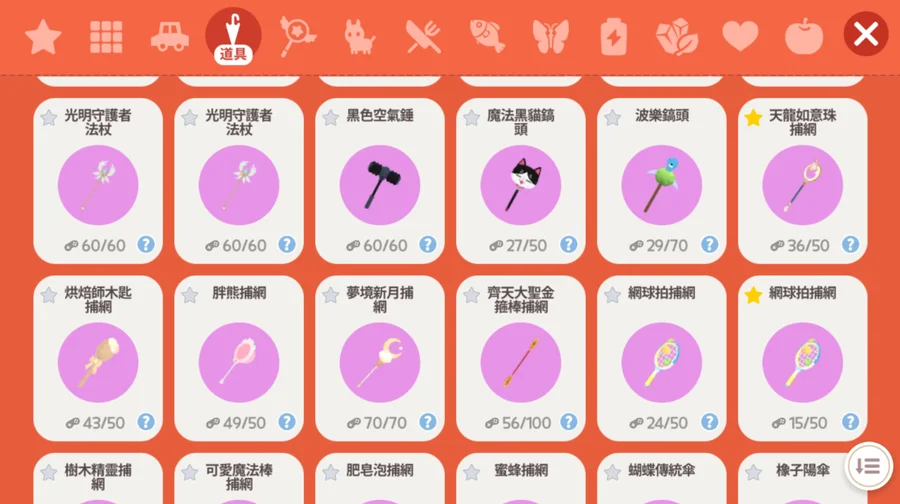Show info for 齊天大聖金箍棒捕網
Image resolution: width=900 pixels, height=504 pixels.
coord(569,422)
